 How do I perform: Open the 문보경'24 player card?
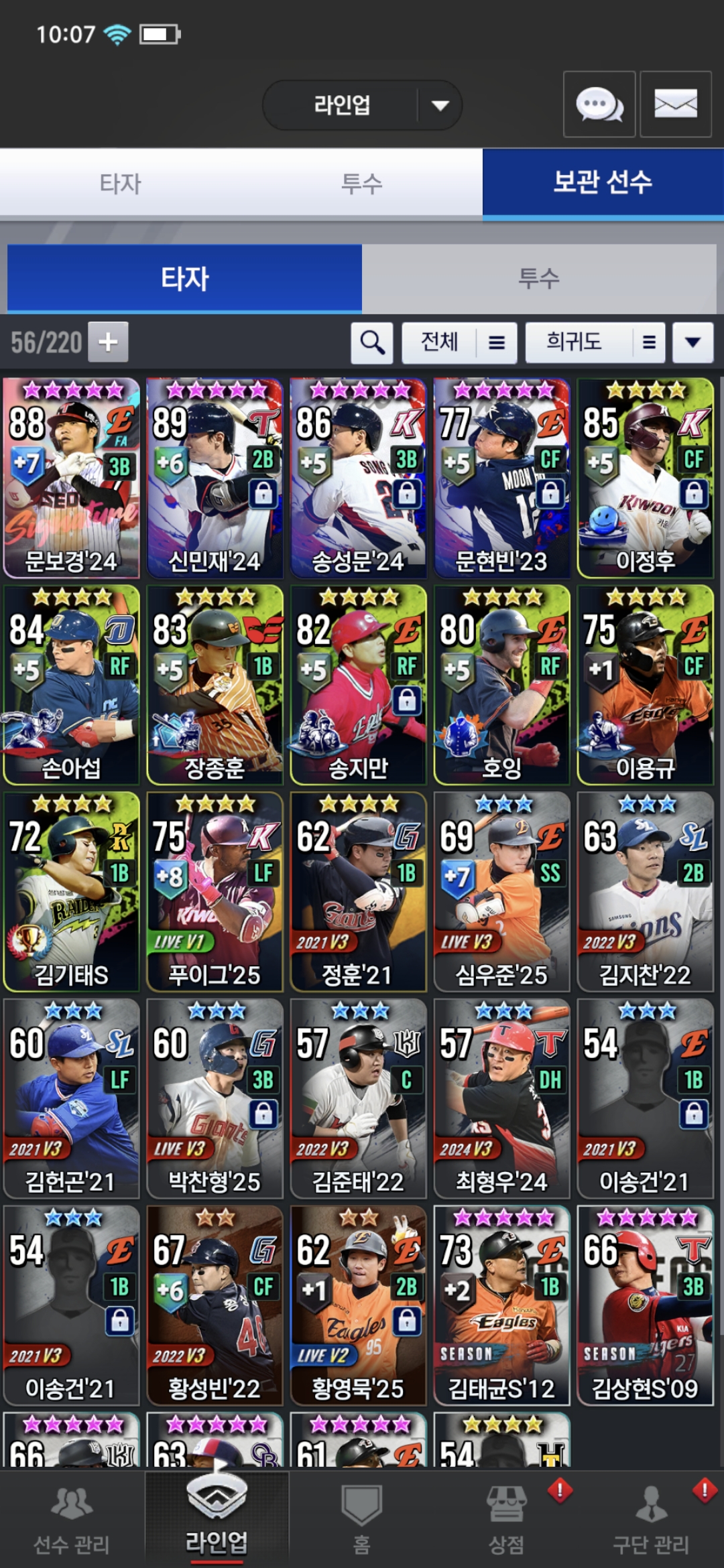(x=71, y=478)
